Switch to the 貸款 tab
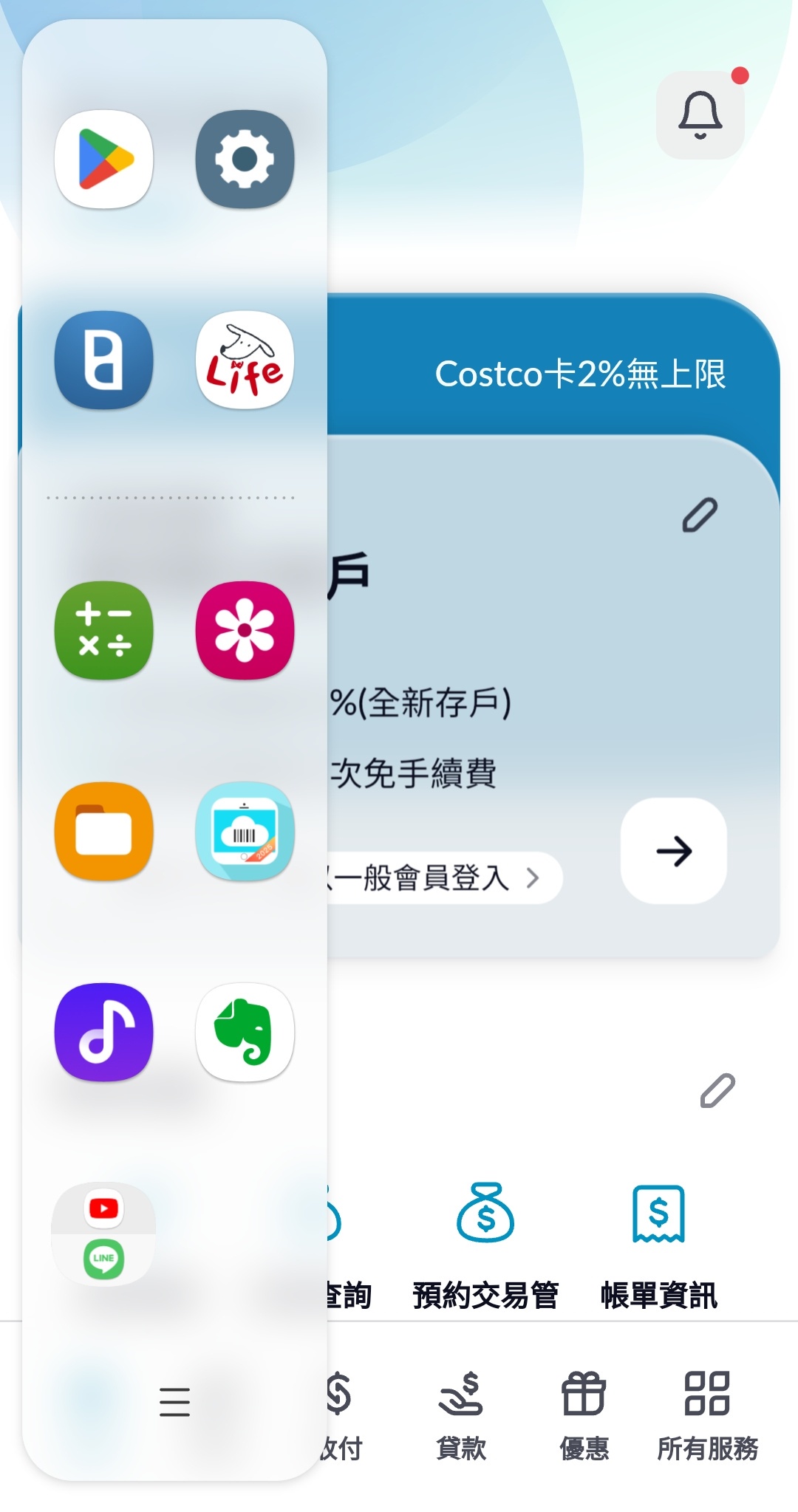Image resolution: width=798 pixels, height=1512 pixels. coord(461,1415)
